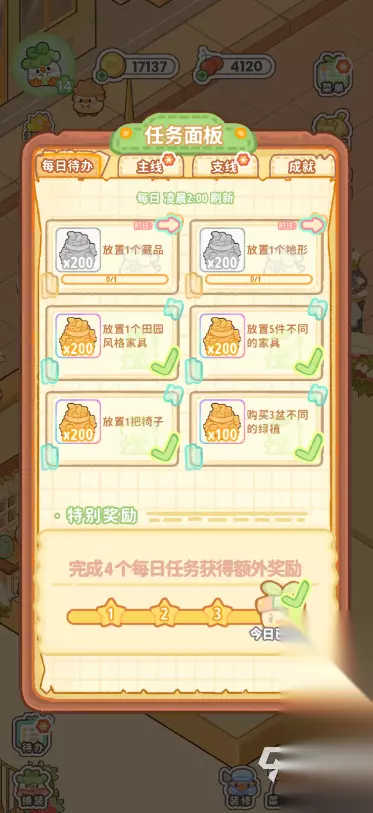Switch to the 主线 tab
373x813 pixels.
click(x=150, y=166)
